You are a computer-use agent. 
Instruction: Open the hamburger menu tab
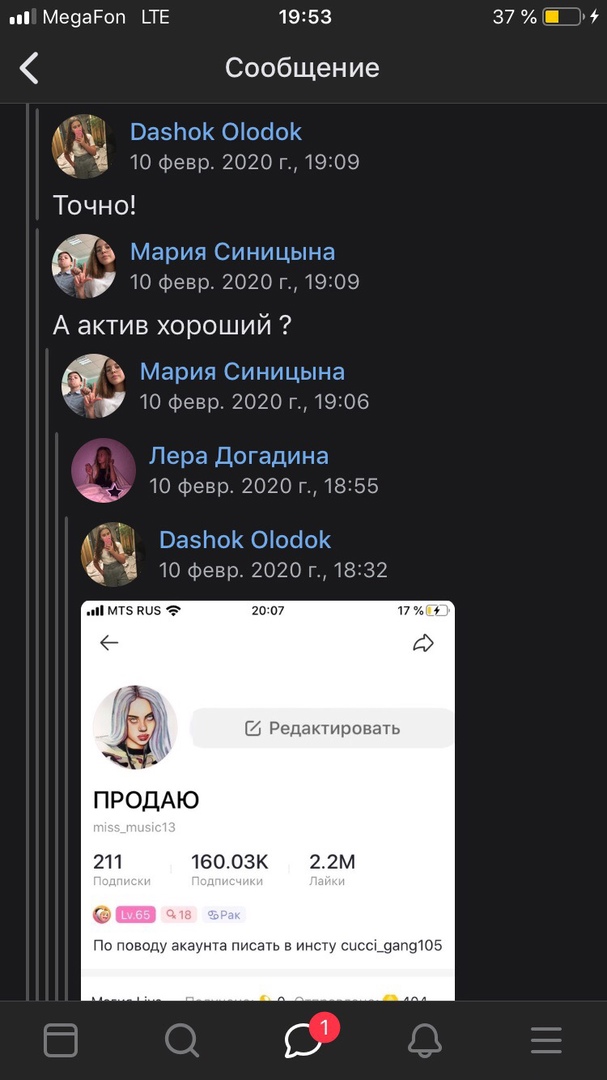[546, 1040]
